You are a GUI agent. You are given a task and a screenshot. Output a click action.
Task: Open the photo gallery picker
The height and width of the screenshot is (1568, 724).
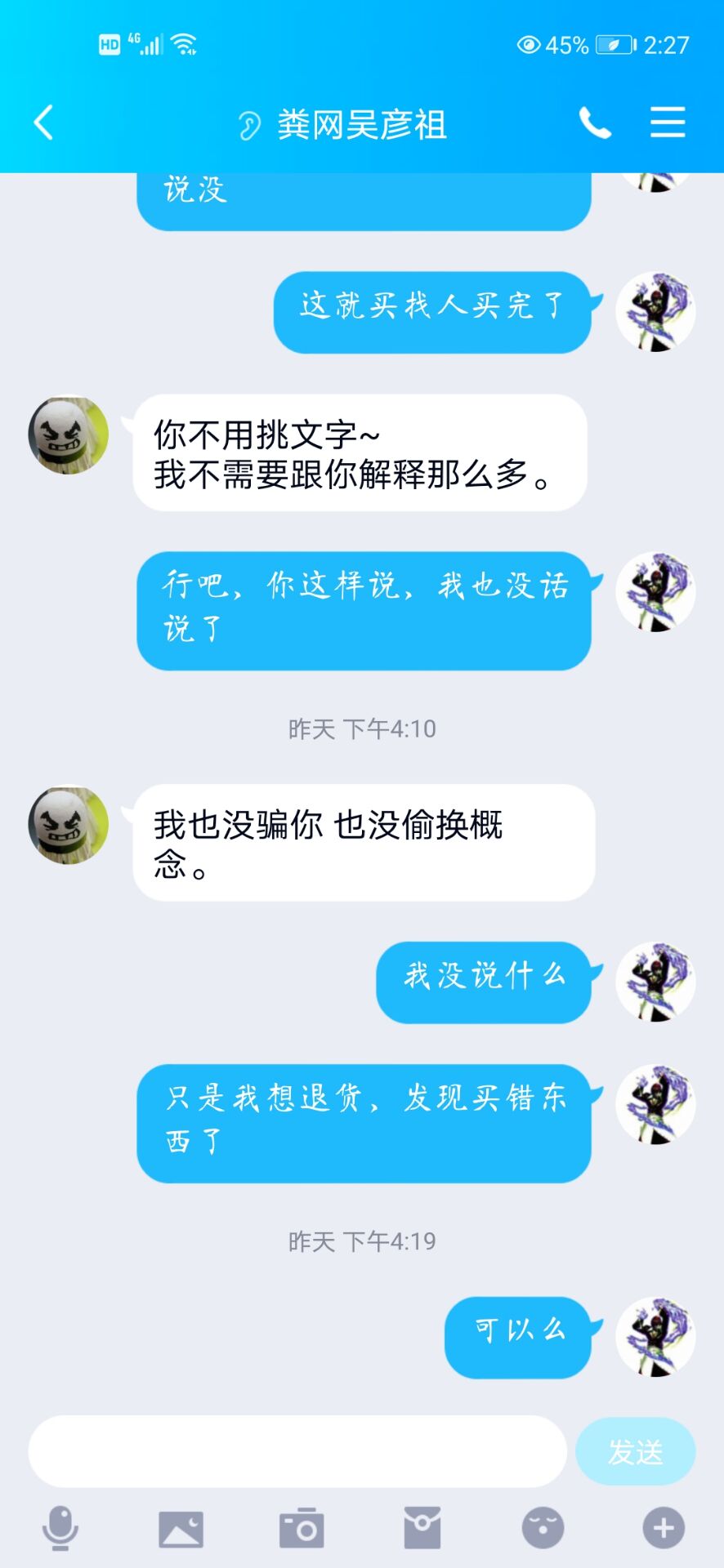click(181, 1528)
